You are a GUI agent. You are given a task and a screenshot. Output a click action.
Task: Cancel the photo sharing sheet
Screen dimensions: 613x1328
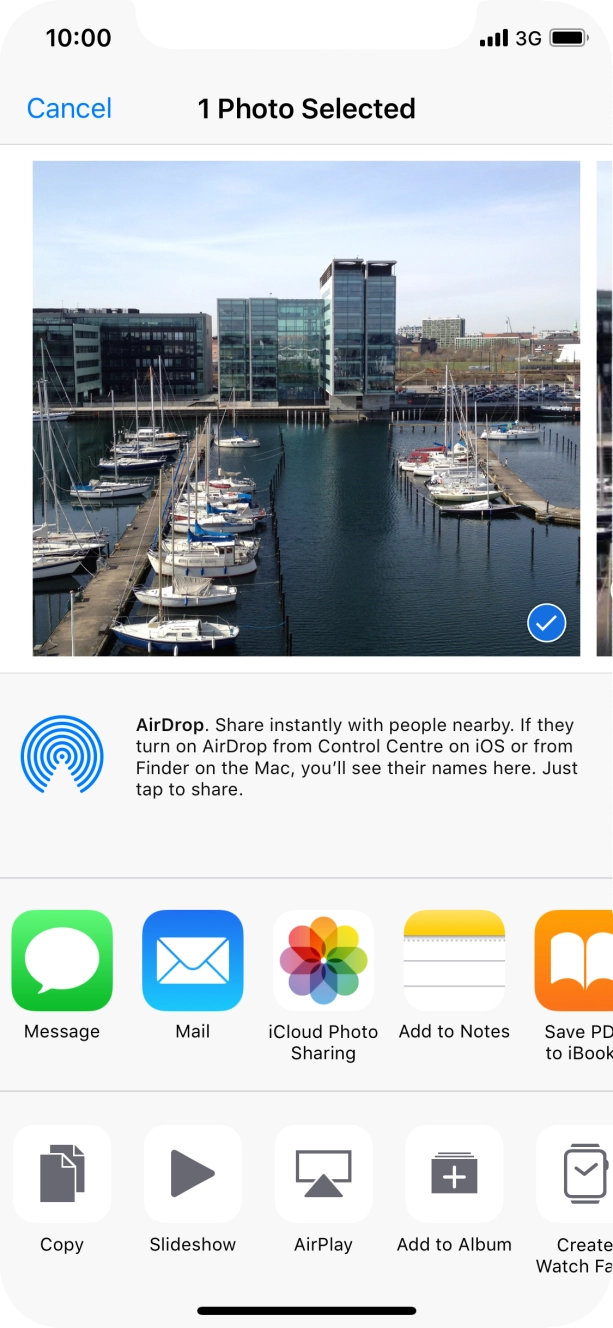(x=69, y=108)
